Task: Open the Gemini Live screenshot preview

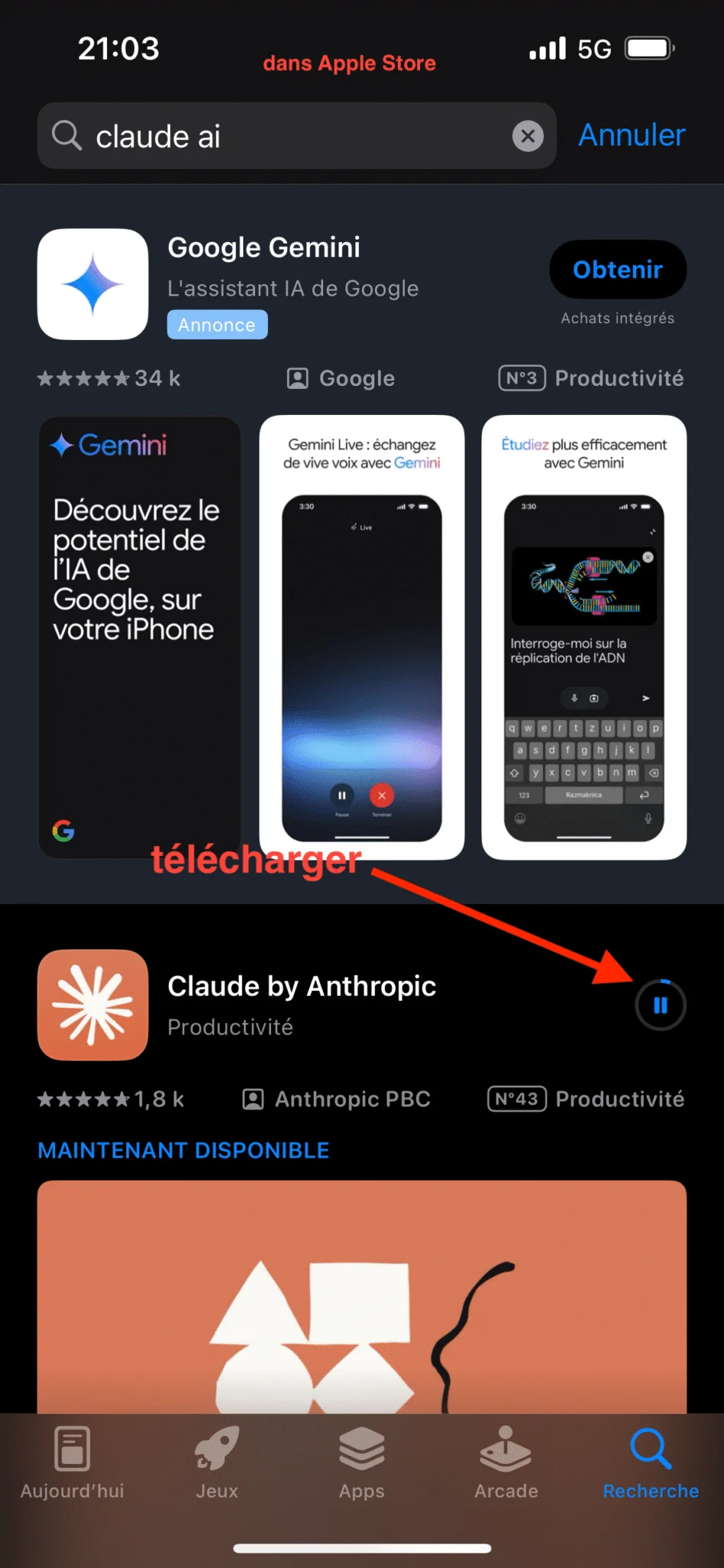Action: (x=361, y=637)
